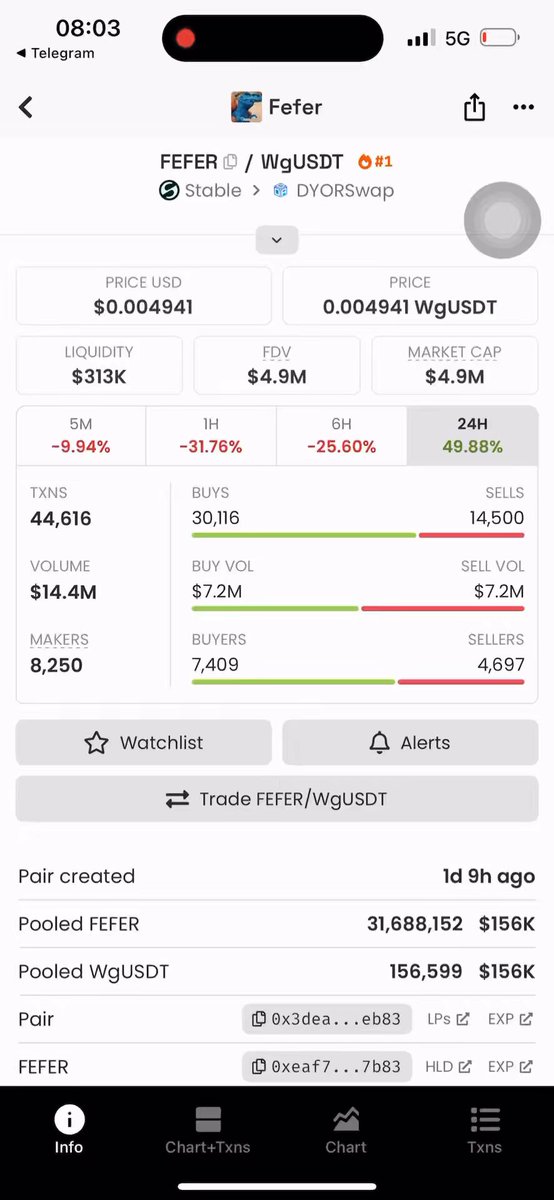Screen dimensions: 554x1200
Task: Select the 24H timeframe
Action: point(472,436)
